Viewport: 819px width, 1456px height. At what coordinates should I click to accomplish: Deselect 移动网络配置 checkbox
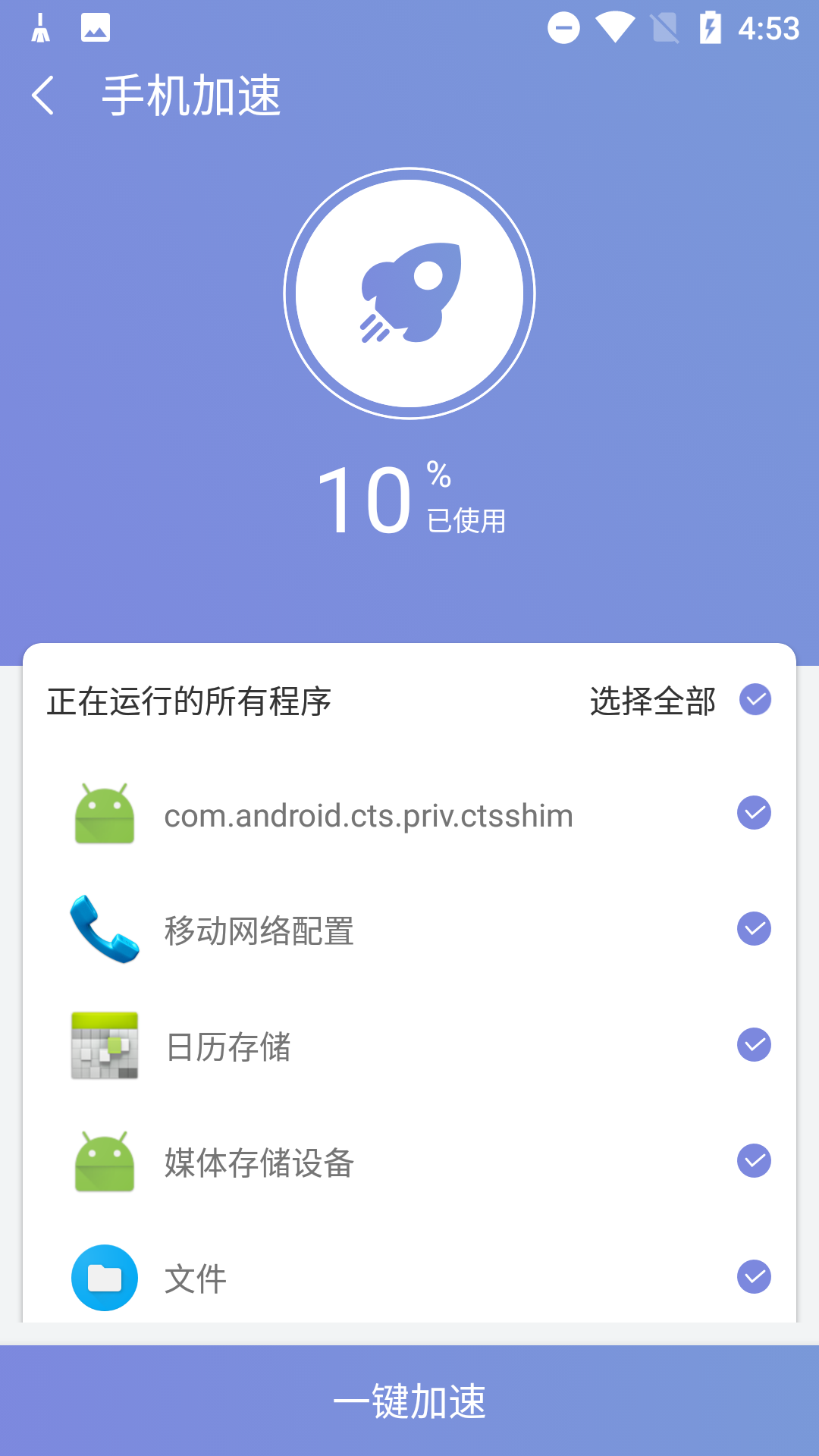coord(754,929)
